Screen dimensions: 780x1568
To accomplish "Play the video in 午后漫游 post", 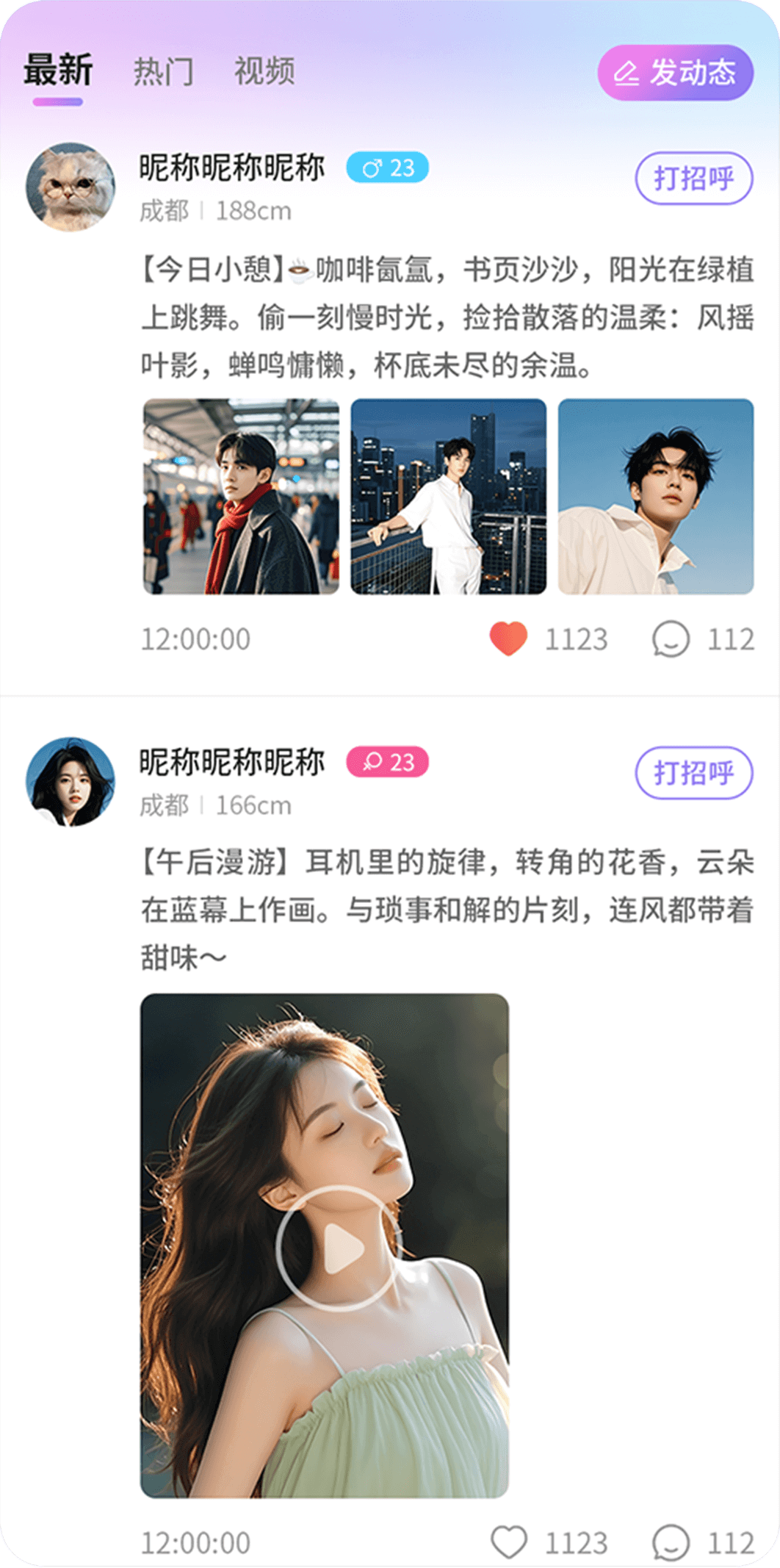I will (x=339, y=1247).
